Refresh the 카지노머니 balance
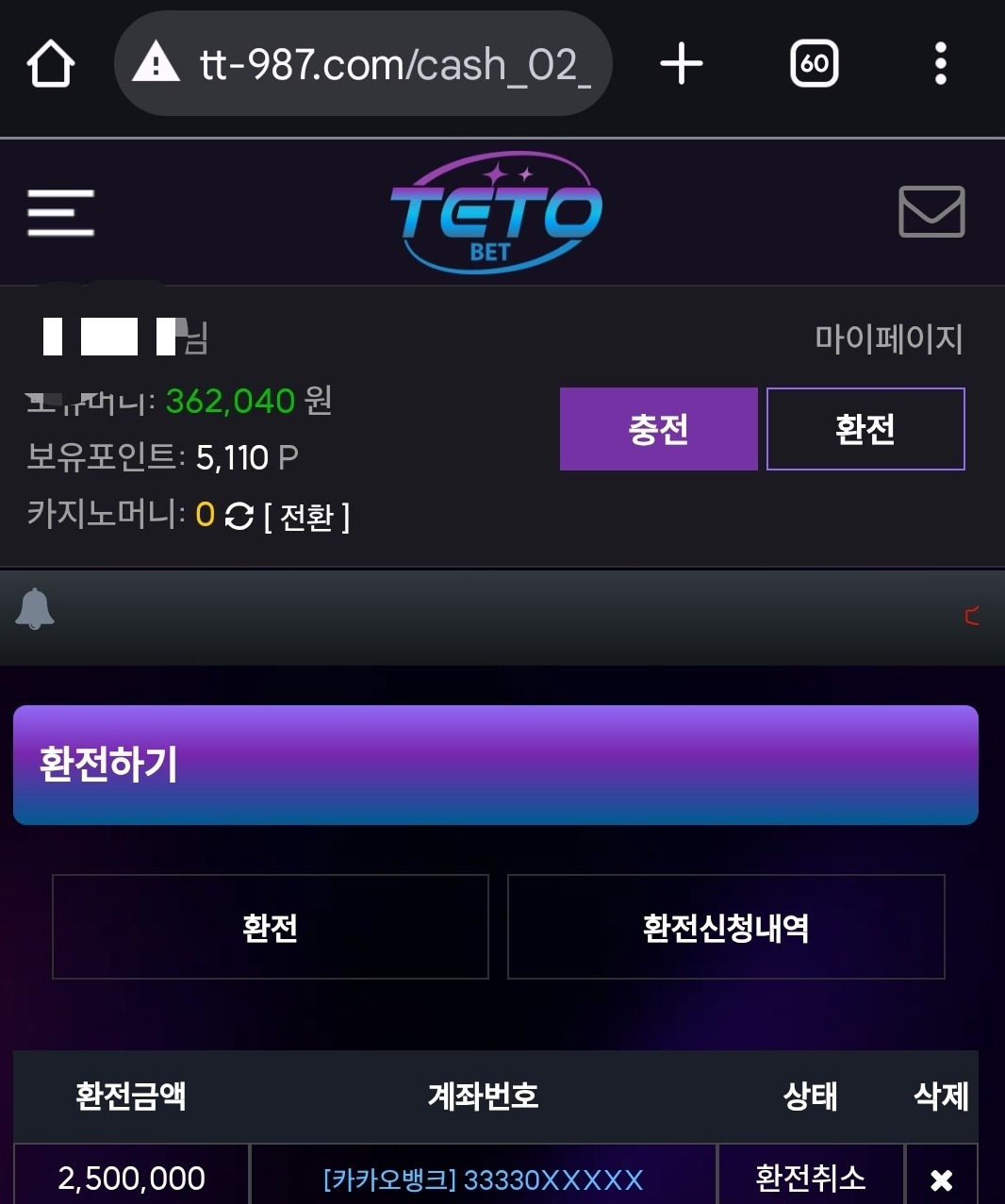This screenshot has width=1005, height=1204. point(239,516)
